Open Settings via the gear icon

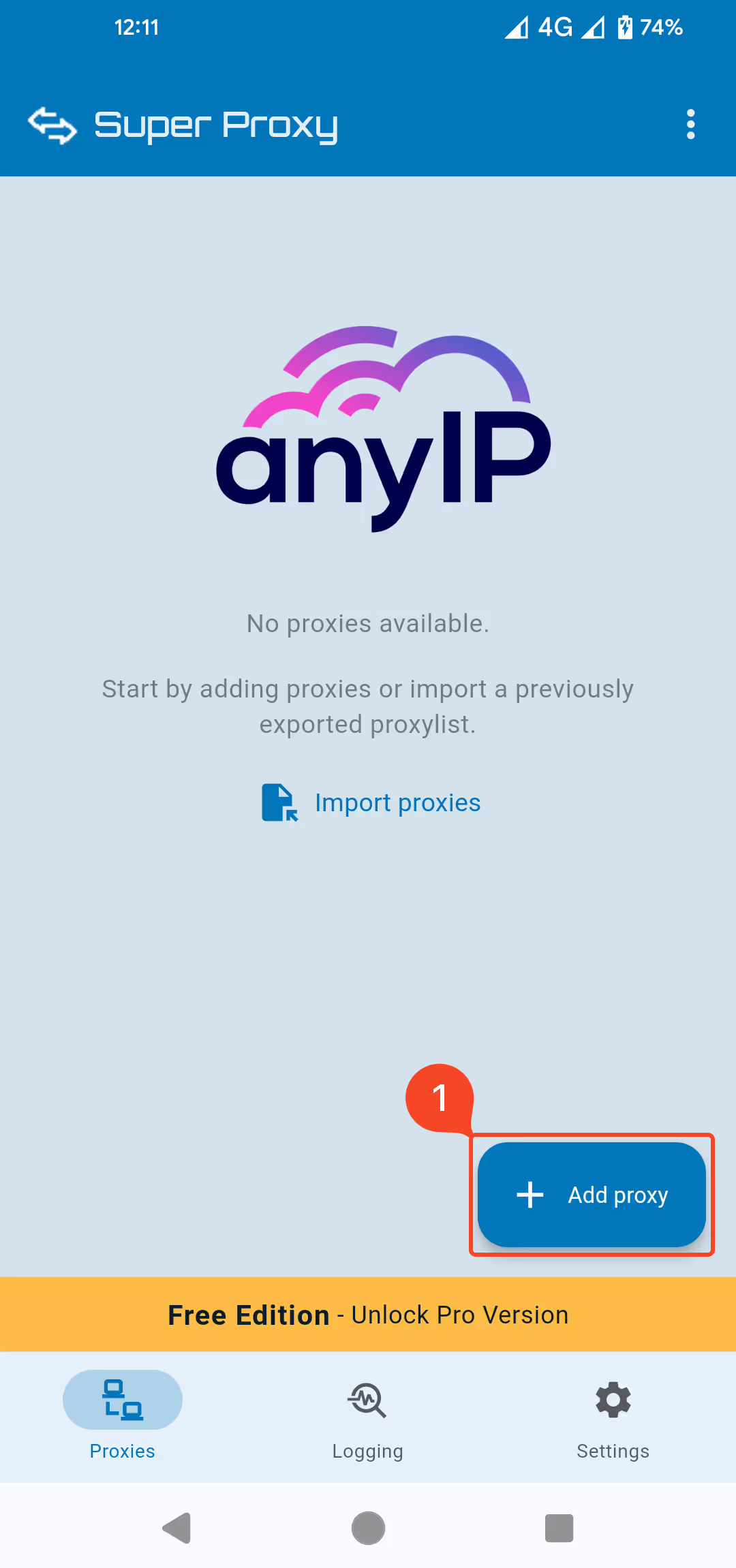click(612, 1400)
